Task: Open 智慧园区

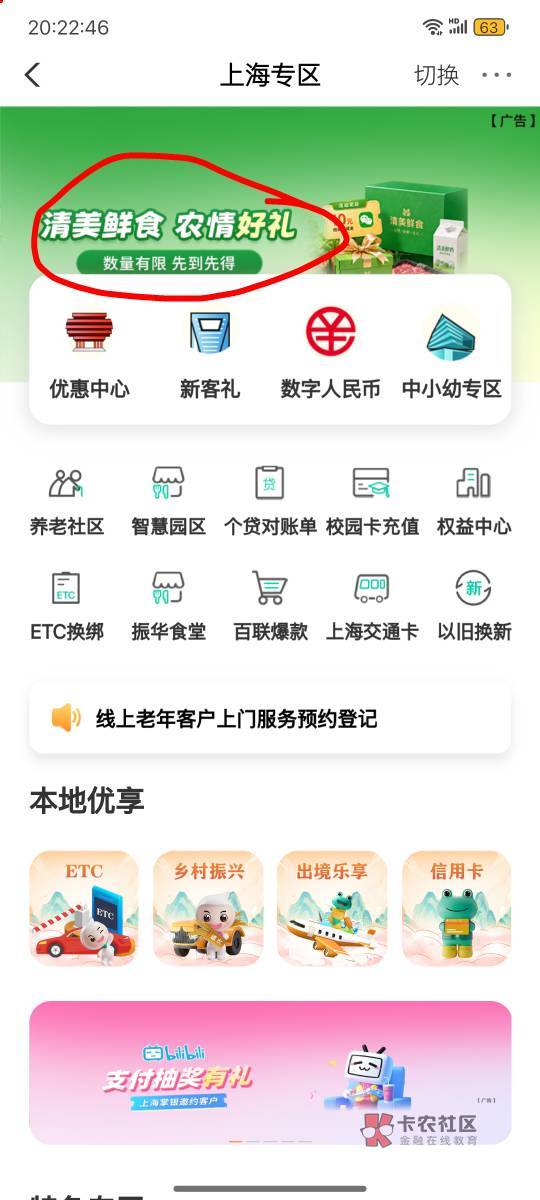Action: pos(168,501)
